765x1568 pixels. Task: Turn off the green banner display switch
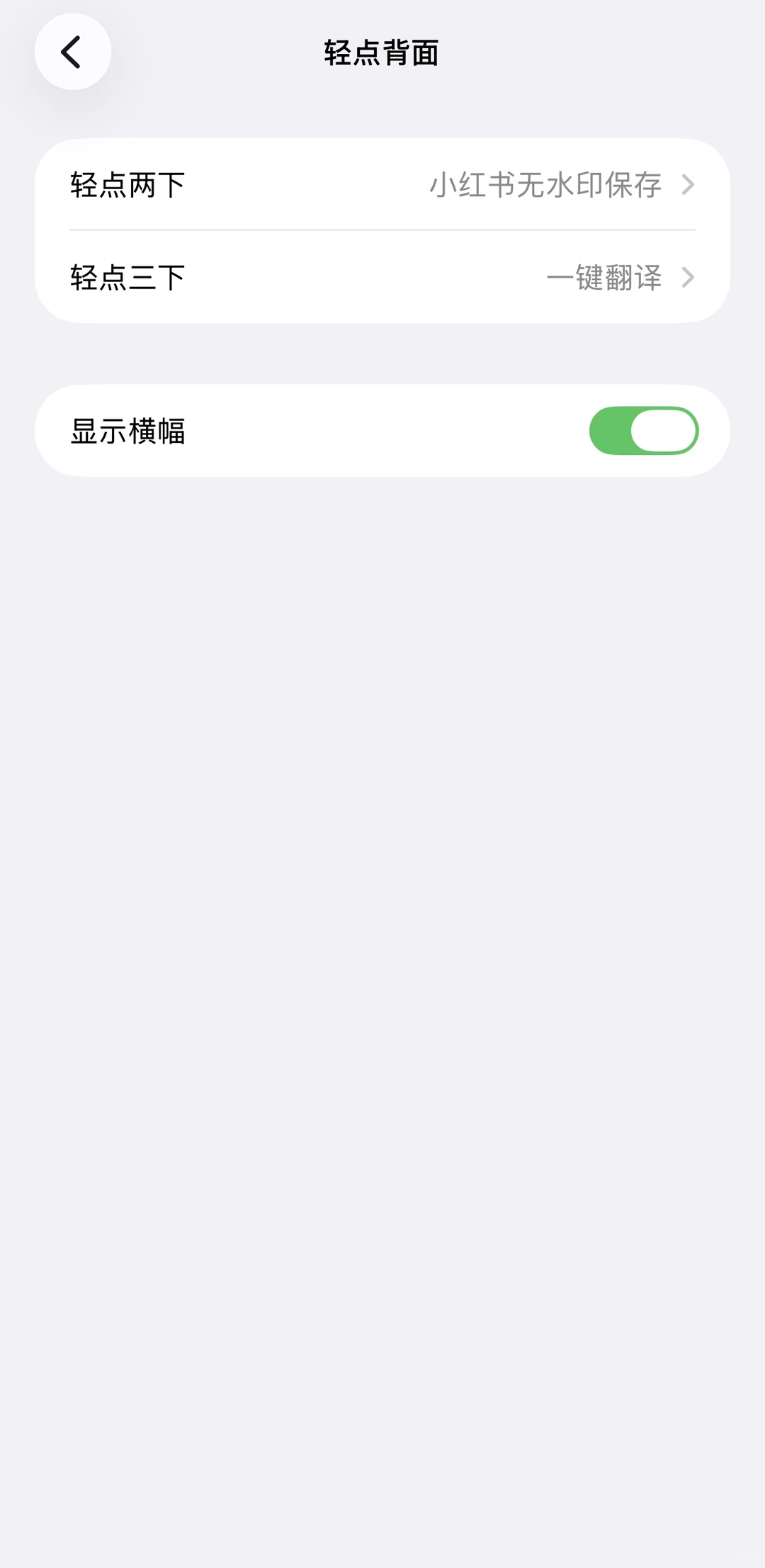pyautogui.click(x=643, y=430)
